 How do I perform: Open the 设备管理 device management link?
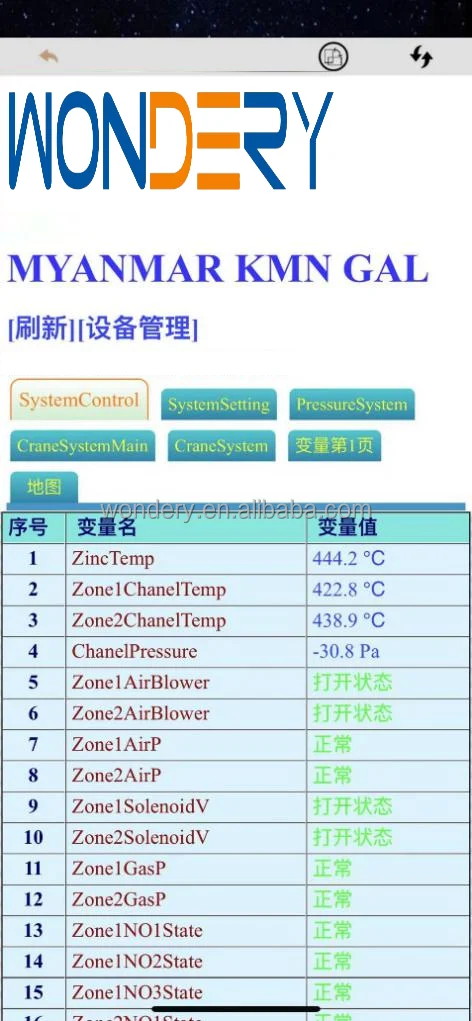click(137, 328)
